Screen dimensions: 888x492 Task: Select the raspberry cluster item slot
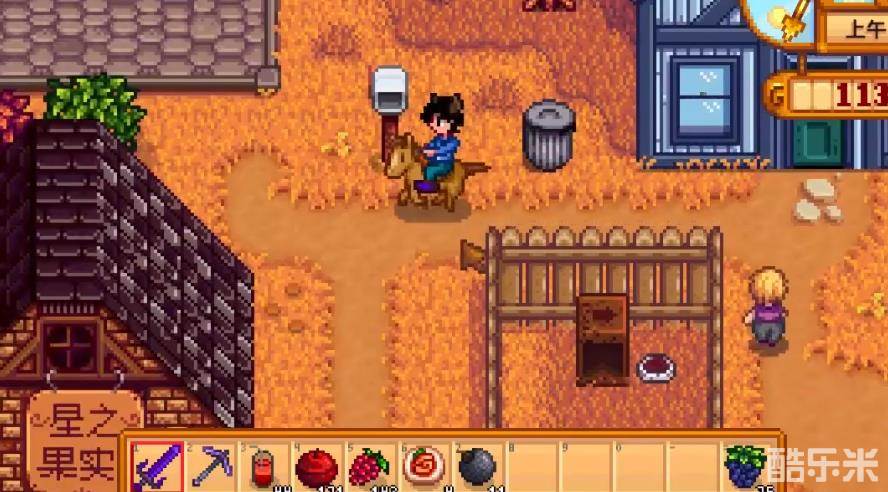coord(370,467)
